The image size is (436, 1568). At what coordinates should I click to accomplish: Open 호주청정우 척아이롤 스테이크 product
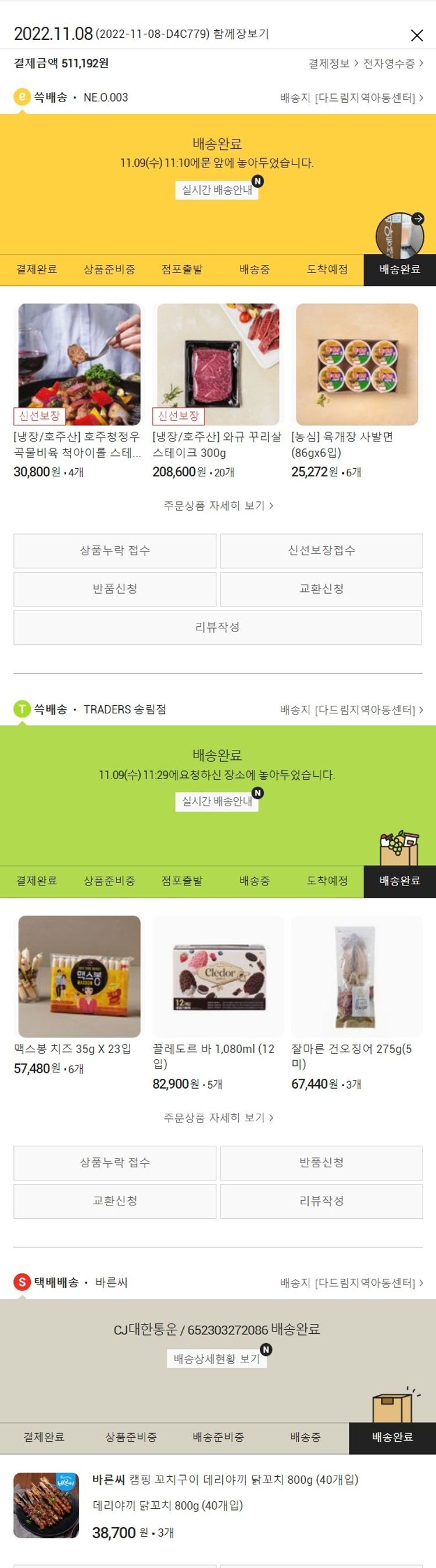pos(79,365)
